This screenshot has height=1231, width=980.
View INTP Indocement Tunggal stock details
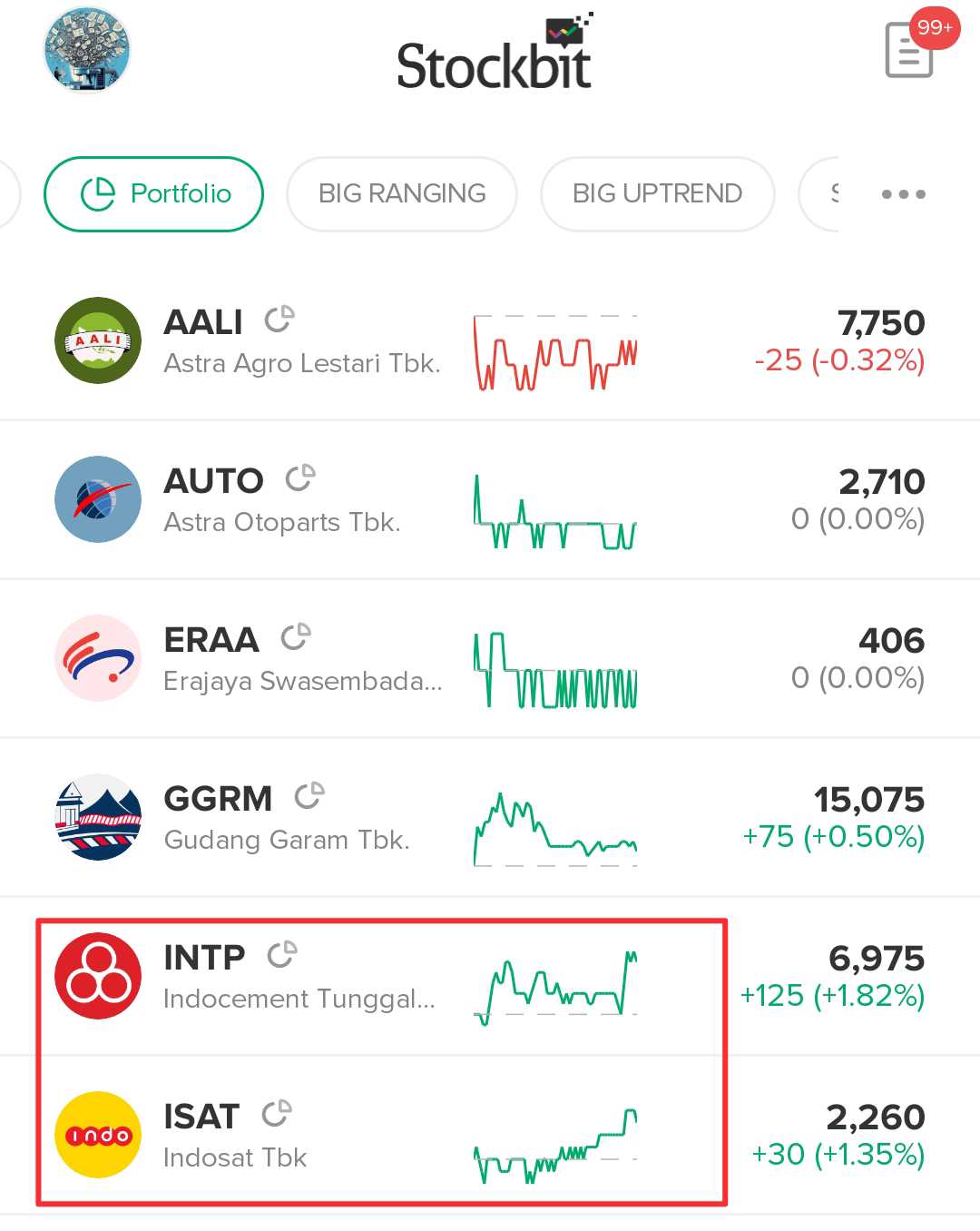(x=299, y=977)
